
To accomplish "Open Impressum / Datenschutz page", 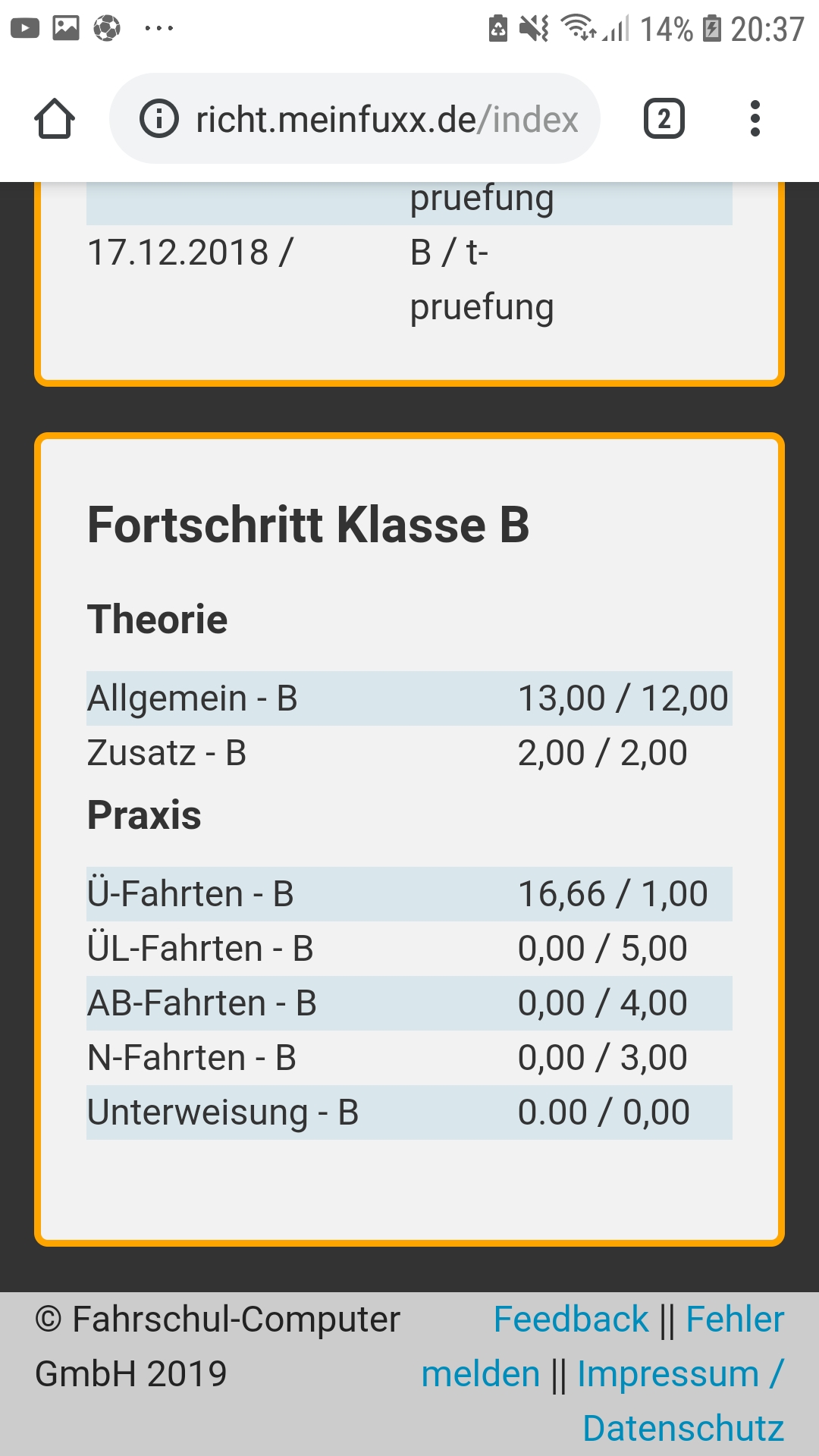I will 679,1375.
